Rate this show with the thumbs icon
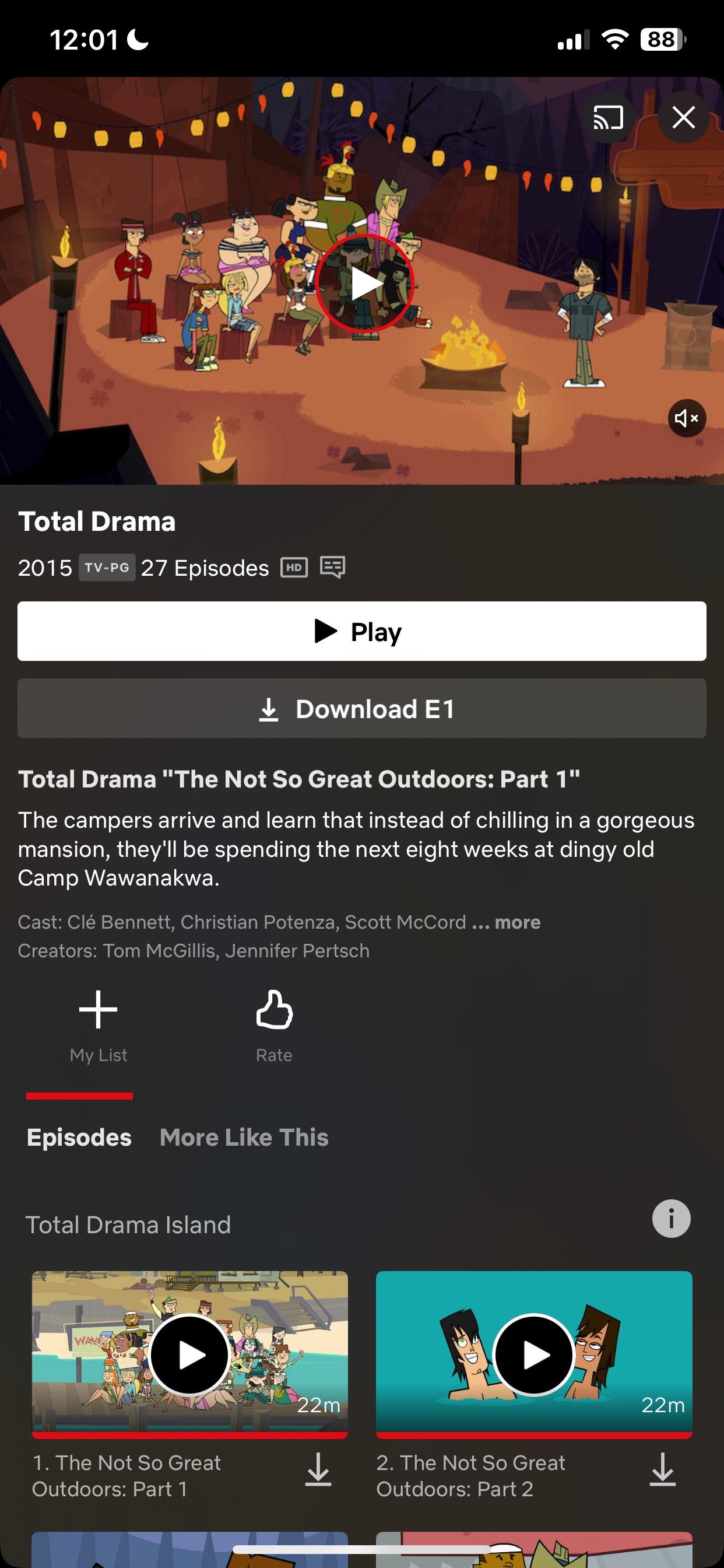 point(274,1024)
